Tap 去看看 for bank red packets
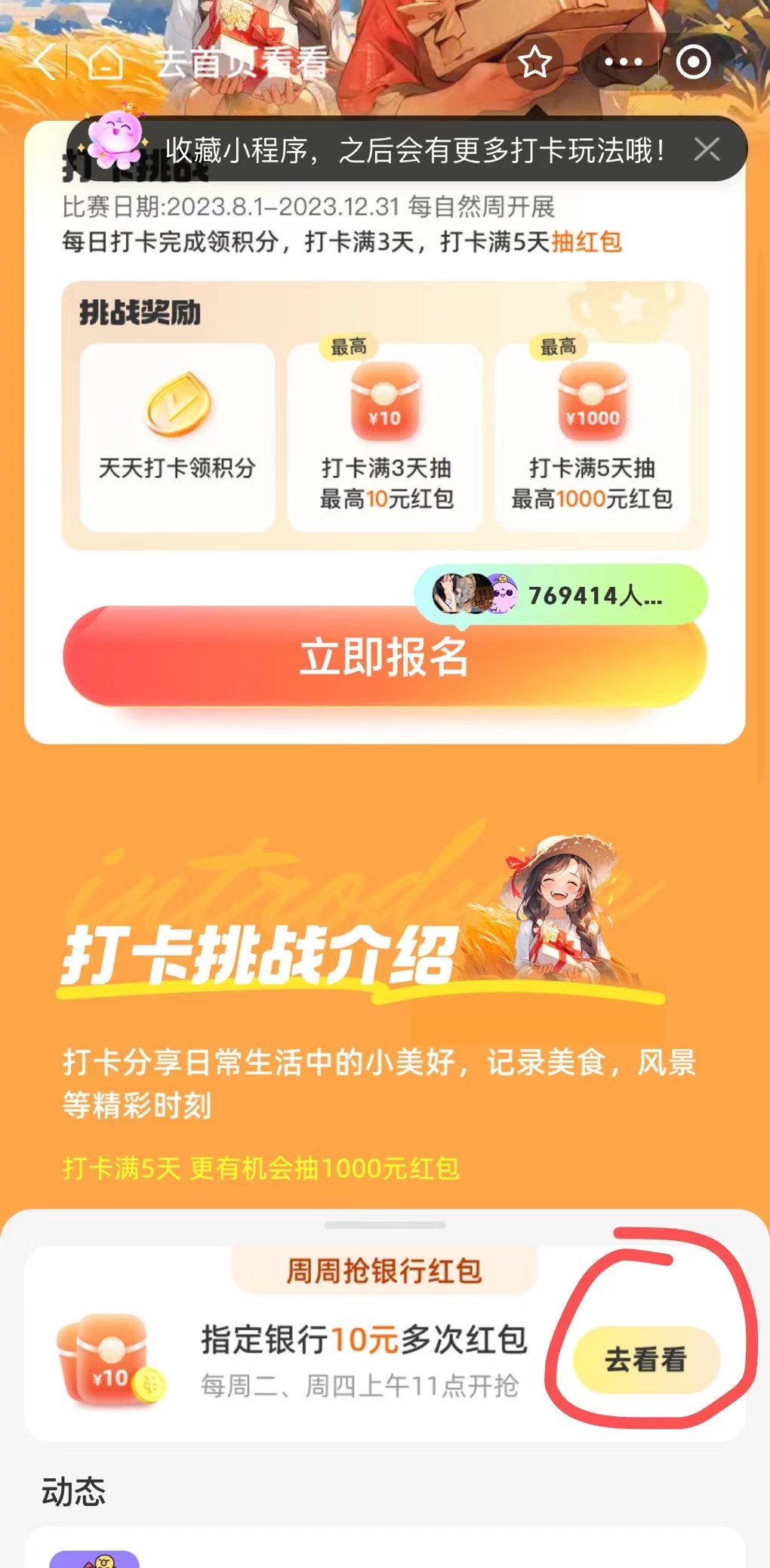The image size is (770, 1568). 646,1360
